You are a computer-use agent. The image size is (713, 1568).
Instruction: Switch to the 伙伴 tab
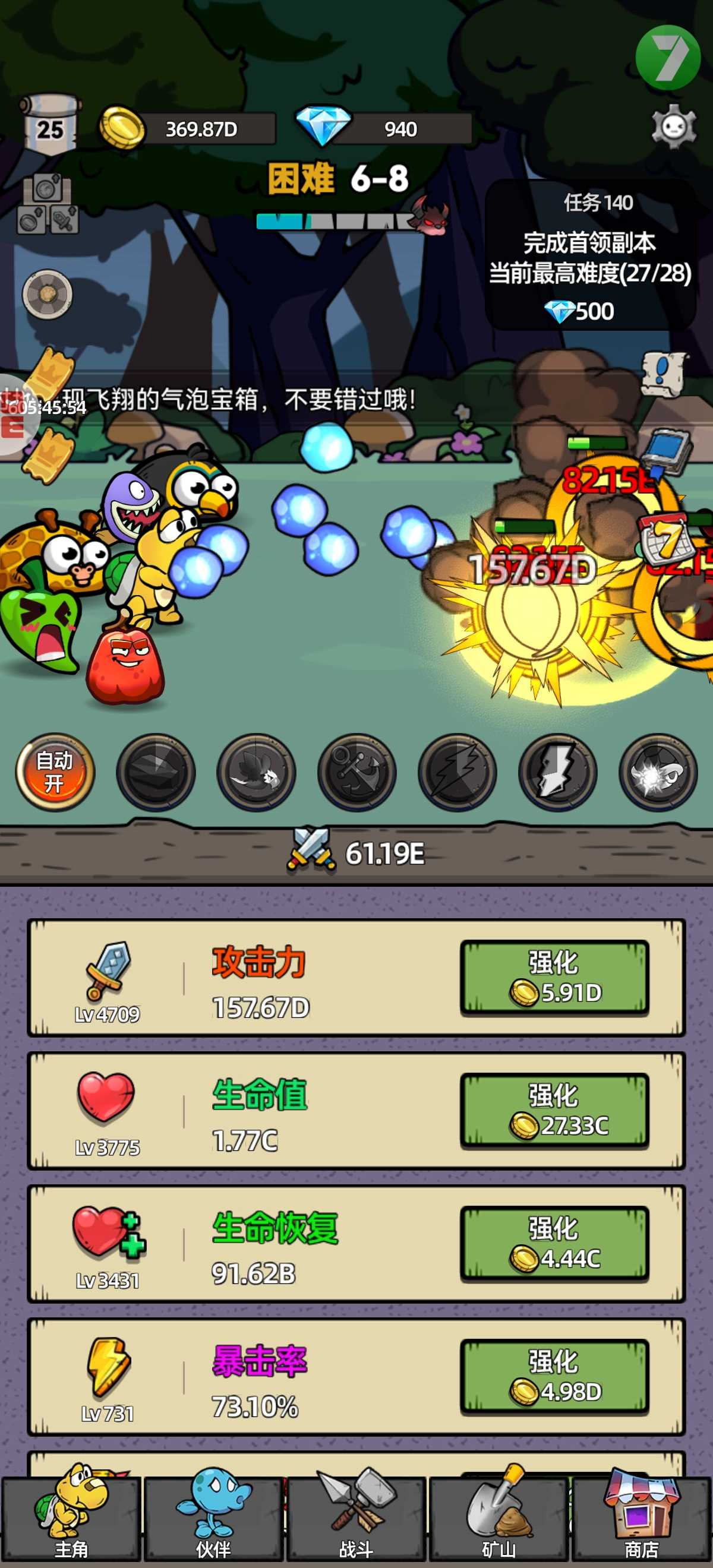214,1519
